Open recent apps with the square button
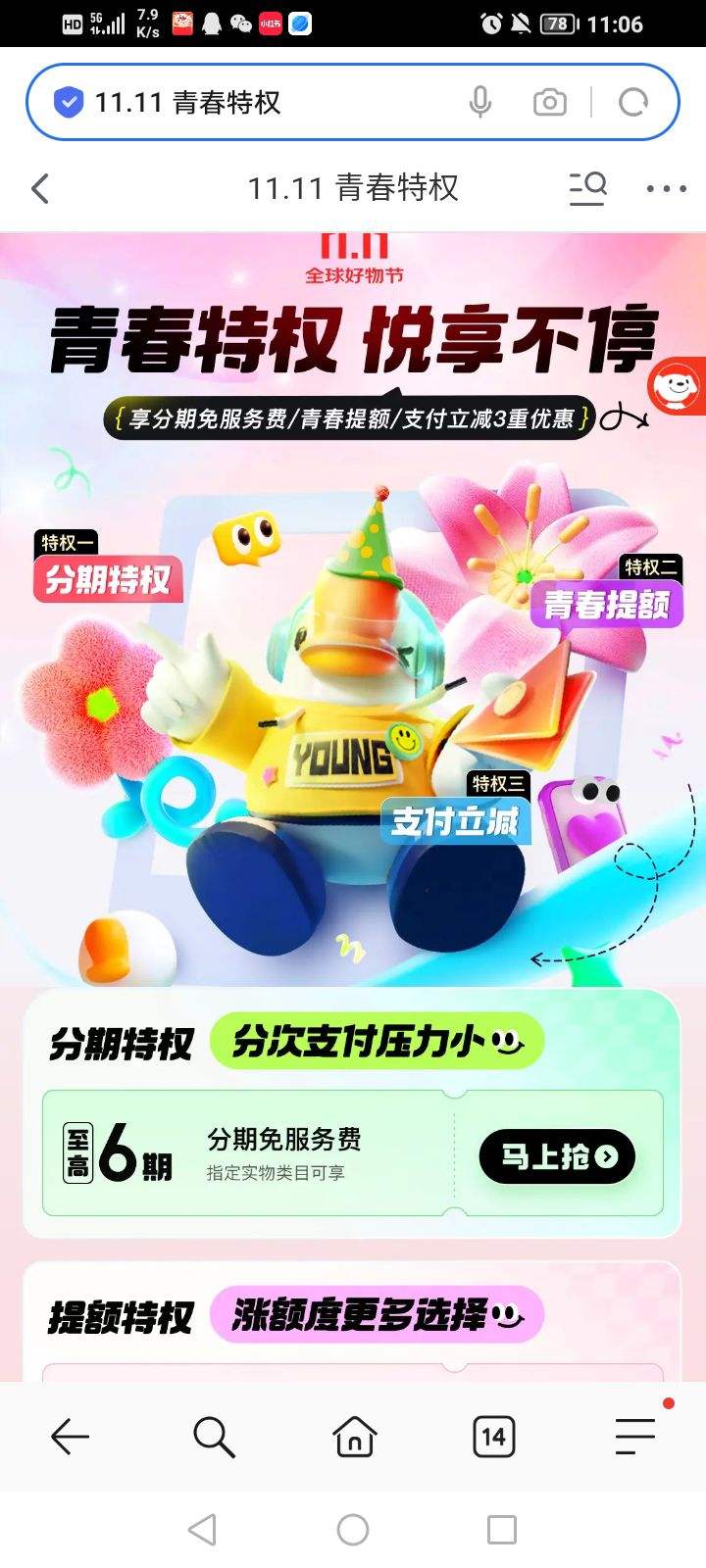The image size is (706, 1568). click(502, 1530)
